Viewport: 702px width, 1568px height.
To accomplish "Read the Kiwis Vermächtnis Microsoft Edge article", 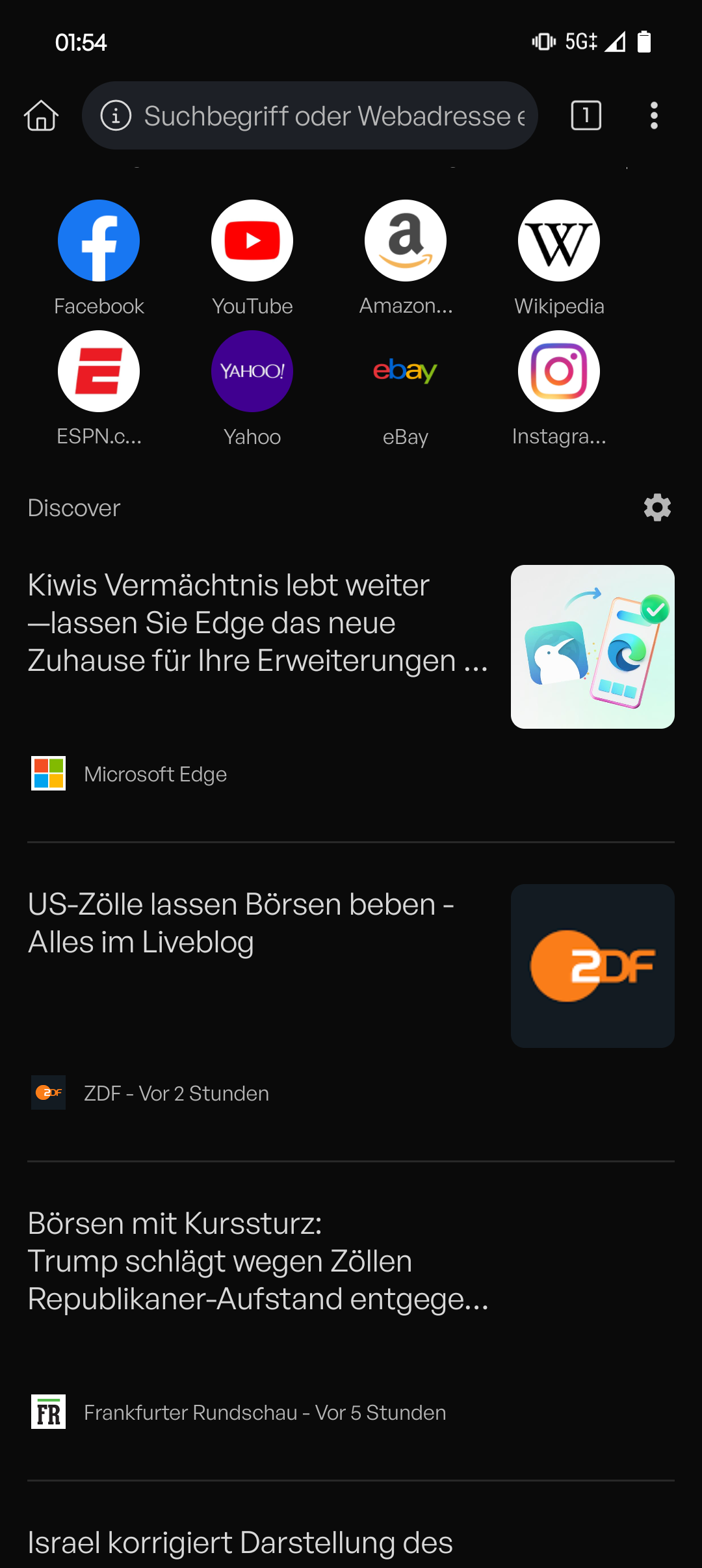I will (x=257, y=623).
